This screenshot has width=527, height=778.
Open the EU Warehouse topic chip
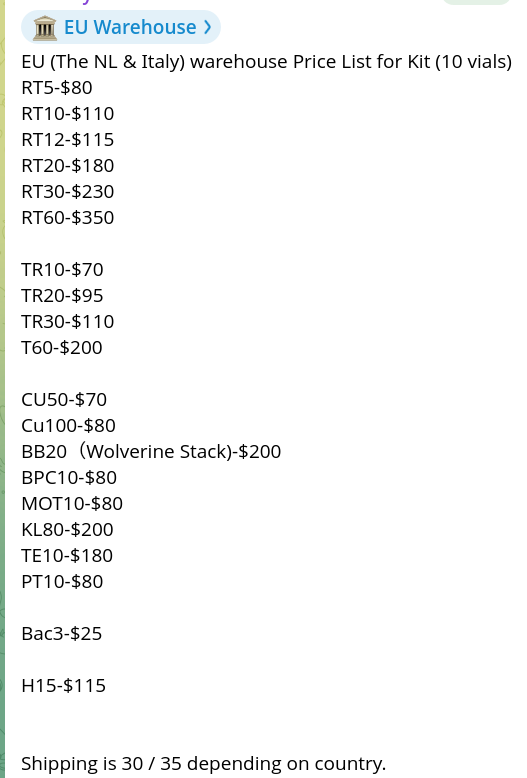pyautogui.click(x=121, y=27)
